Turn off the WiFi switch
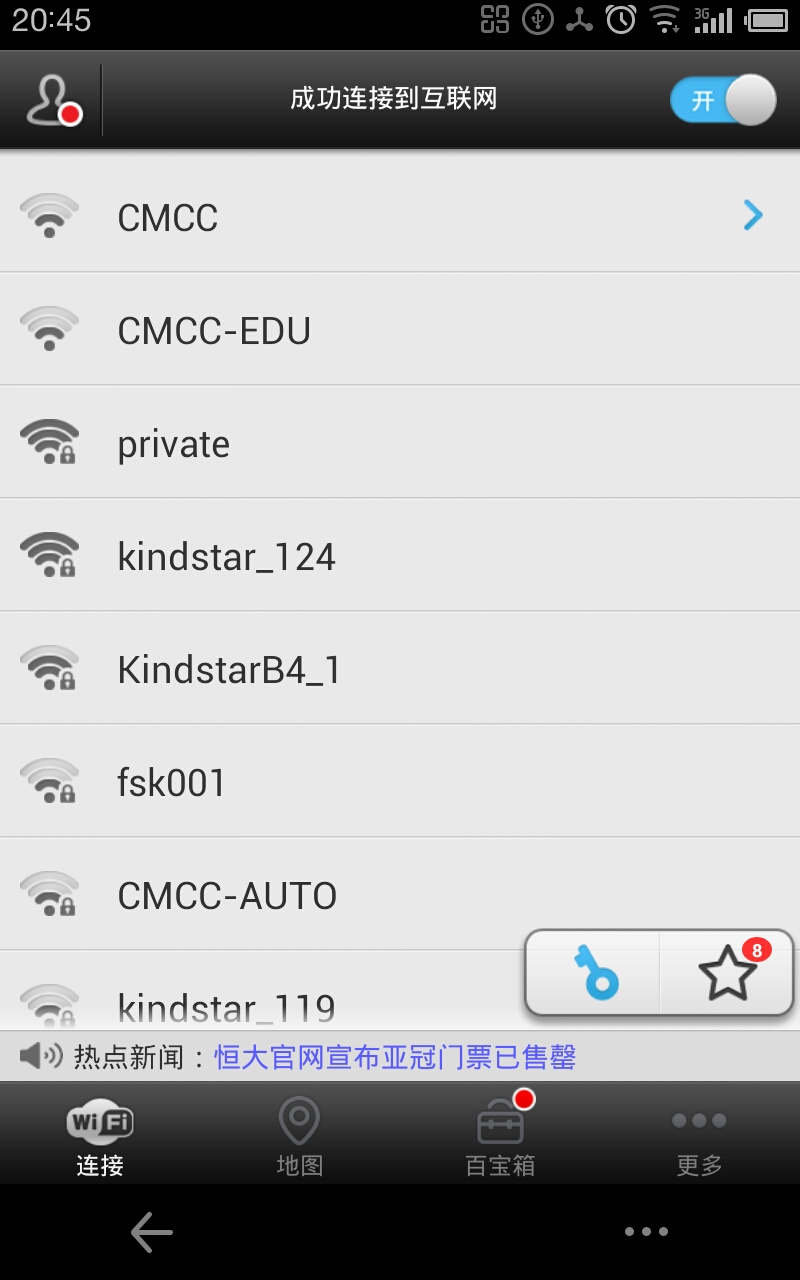The image size is (800, 1280). [722, 101]
